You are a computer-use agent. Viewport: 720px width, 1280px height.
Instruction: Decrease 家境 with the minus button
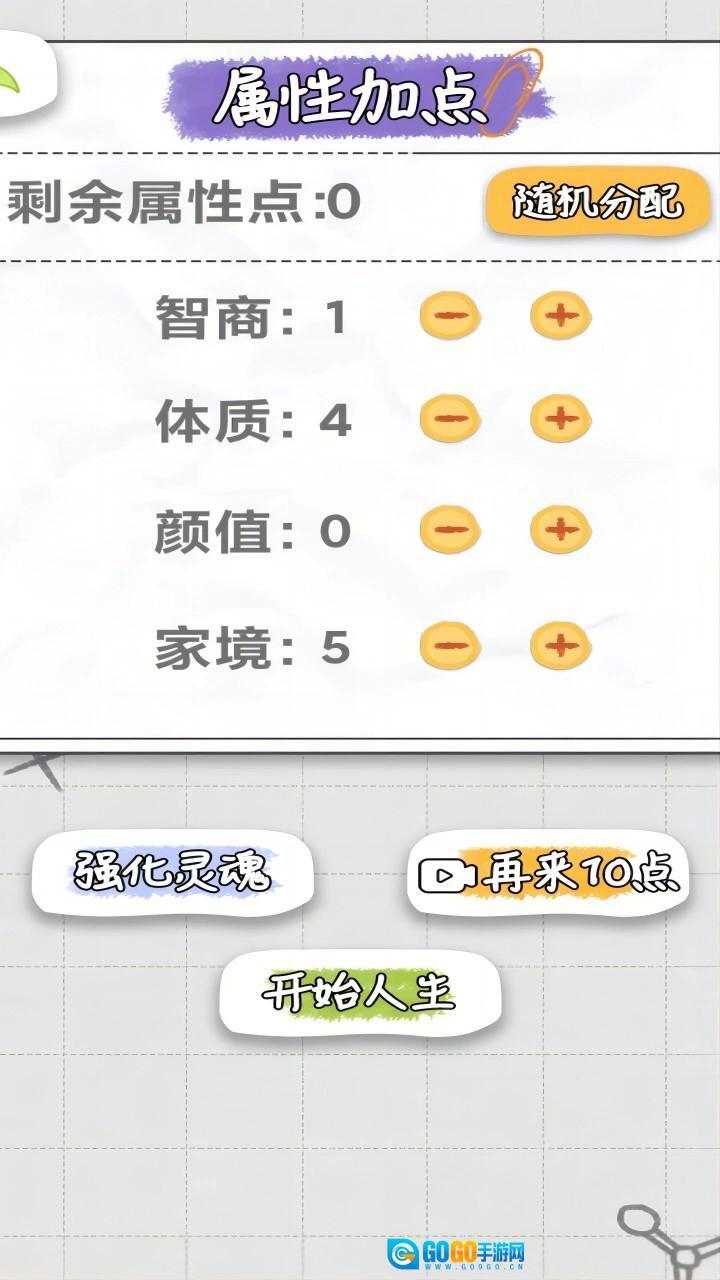(450, 647)
